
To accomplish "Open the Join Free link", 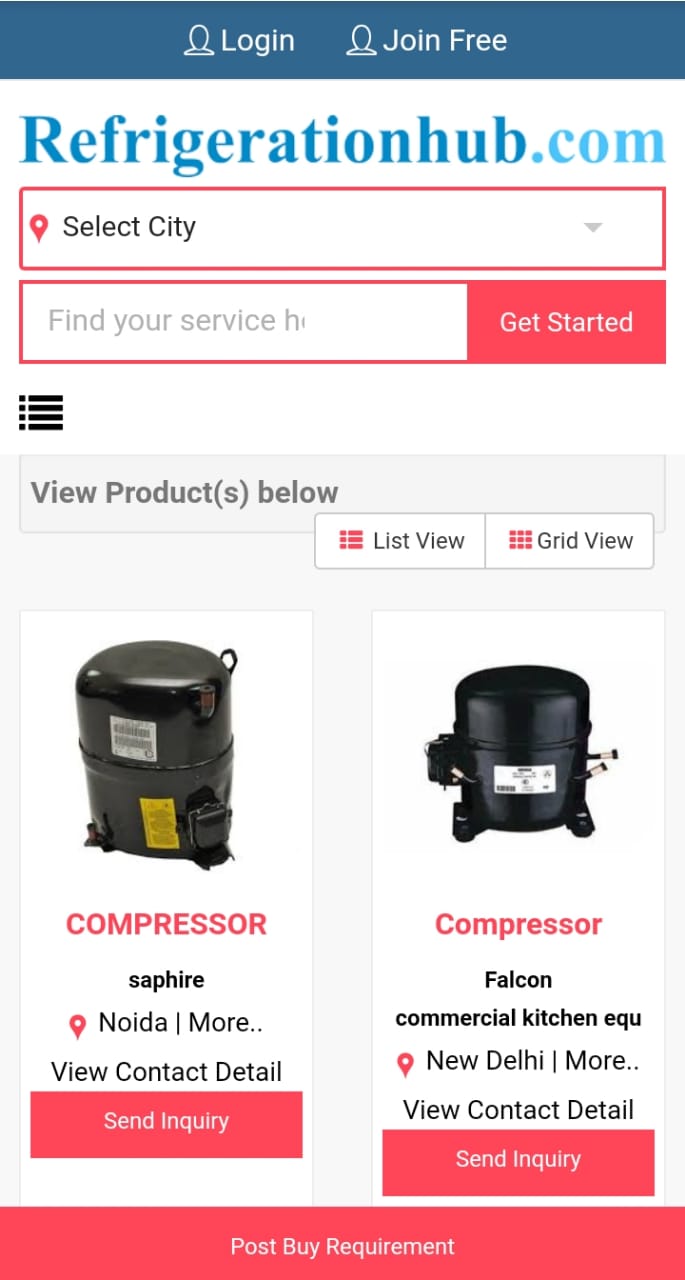I will (426, 41).
